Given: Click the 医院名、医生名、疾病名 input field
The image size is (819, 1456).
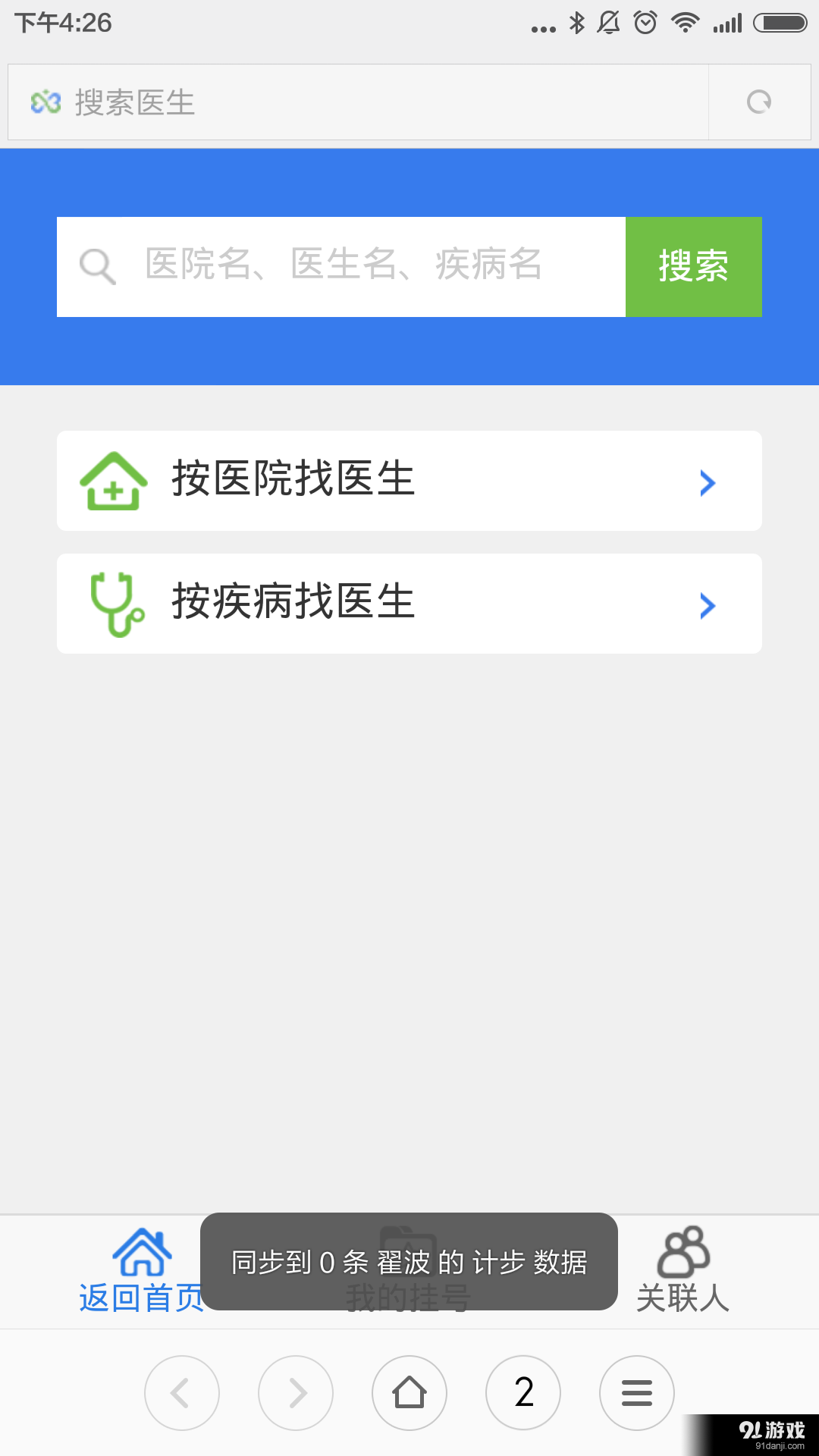Looking at the screenshot, I should 341,266.
